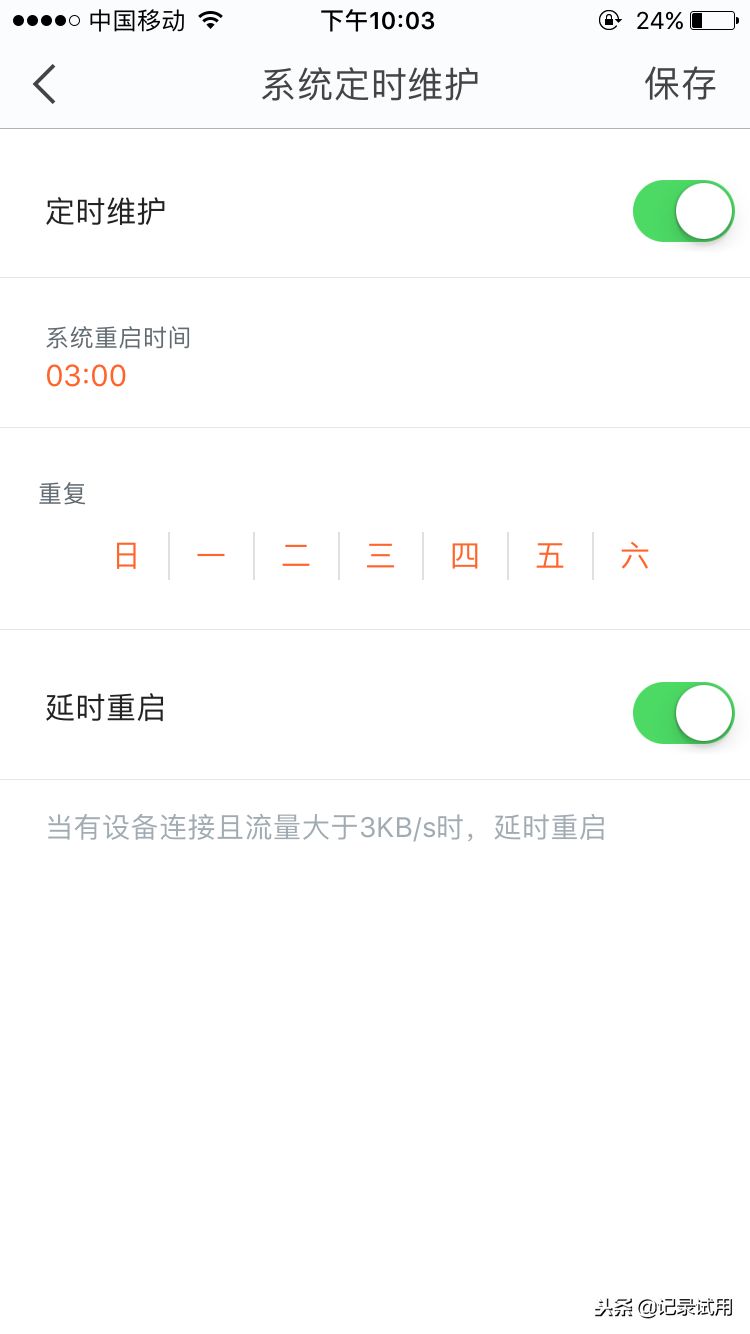
Task: Toggle the 定时维护 switch
Action: [x=683, y=211]
